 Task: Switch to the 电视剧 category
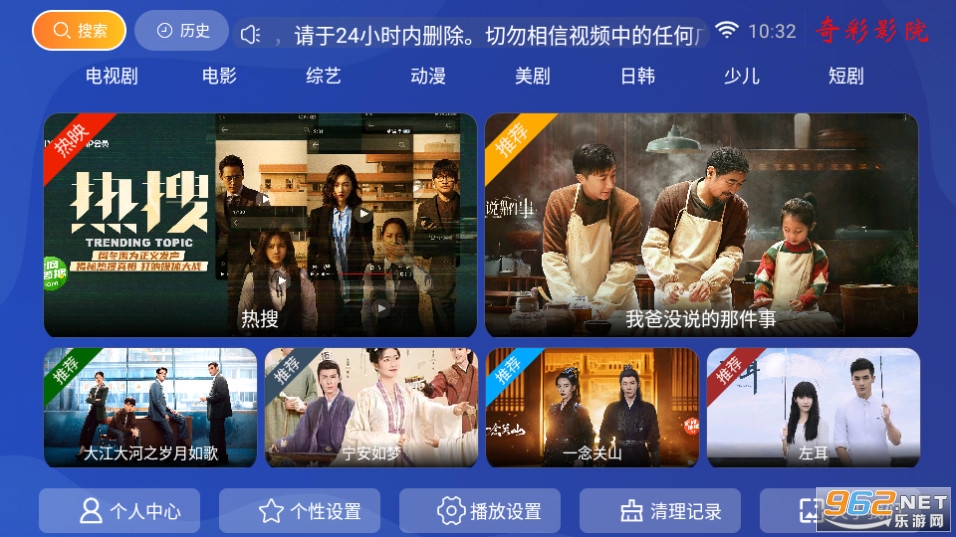click(x=111, y=76)
